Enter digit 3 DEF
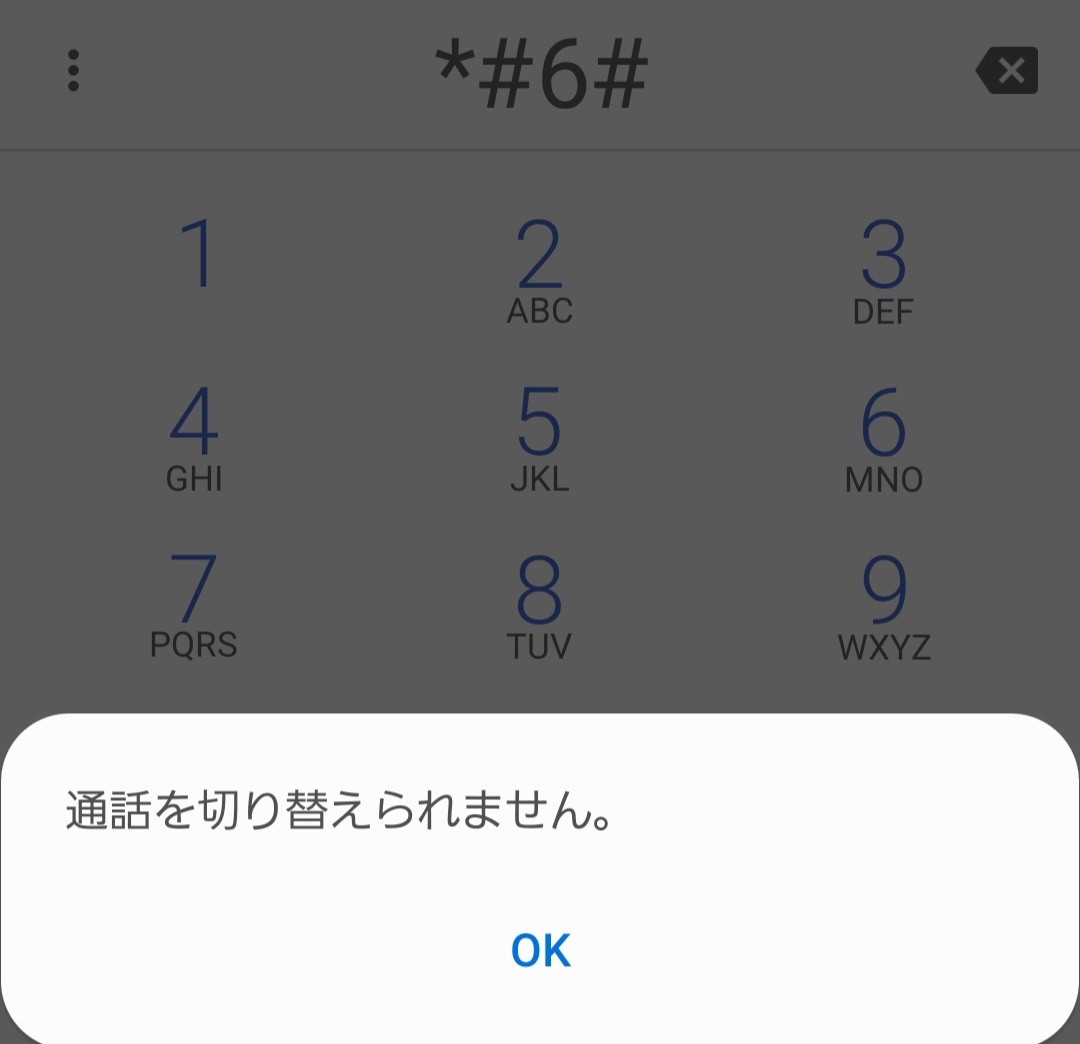Image resolution: width=1080 pixels, height=1044 pixels. (x=883, y=272)
